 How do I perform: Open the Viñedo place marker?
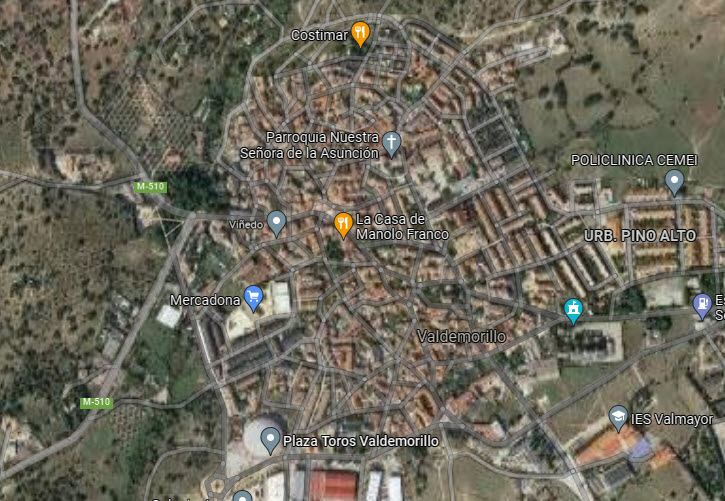277,223
